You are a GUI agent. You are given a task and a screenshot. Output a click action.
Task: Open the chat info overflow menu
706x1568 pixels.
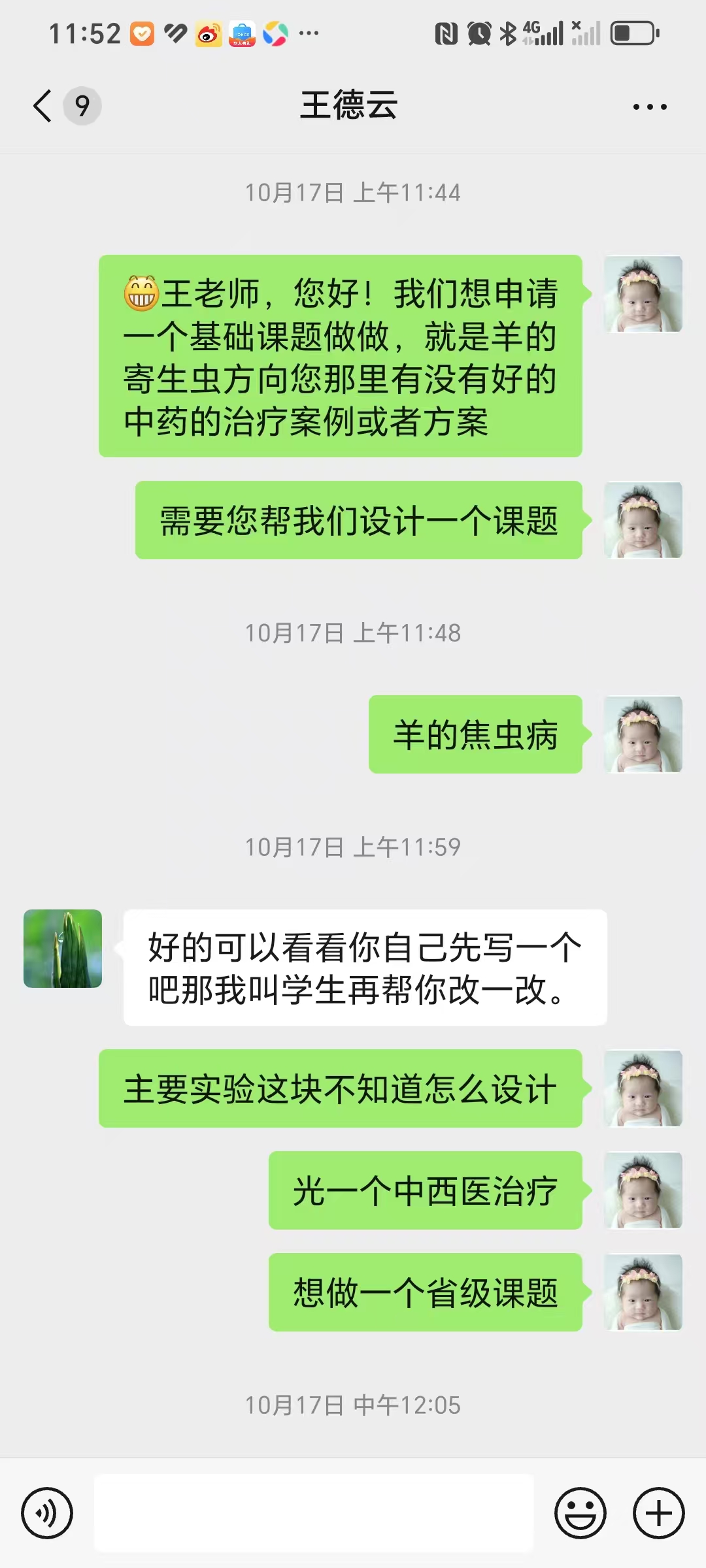point(650,106)
